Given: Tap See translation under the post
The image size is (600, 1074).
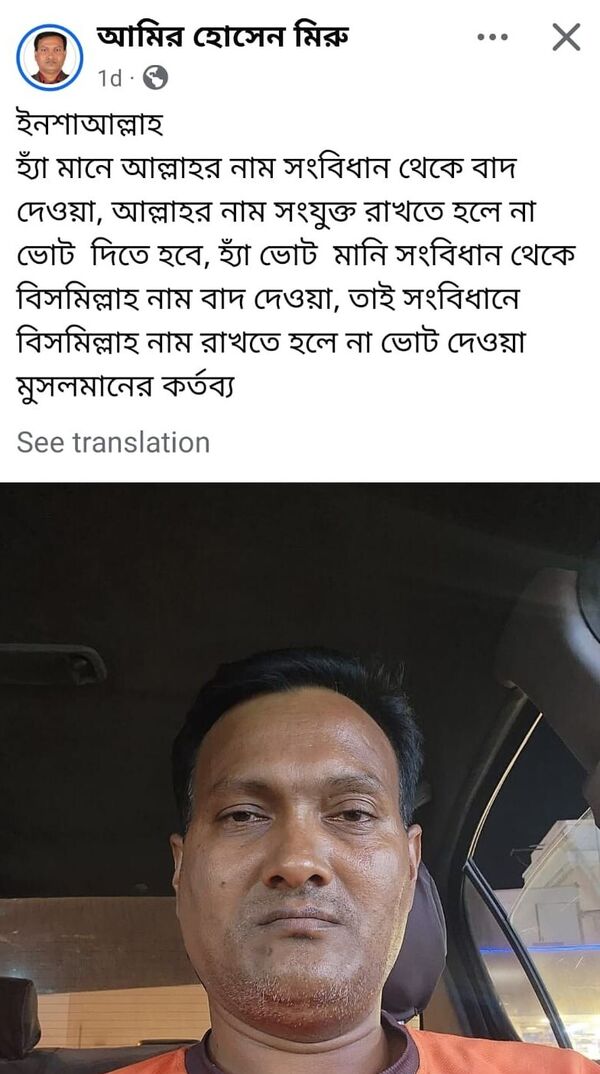Looking at the screenshot, I should tap(113, 442).
